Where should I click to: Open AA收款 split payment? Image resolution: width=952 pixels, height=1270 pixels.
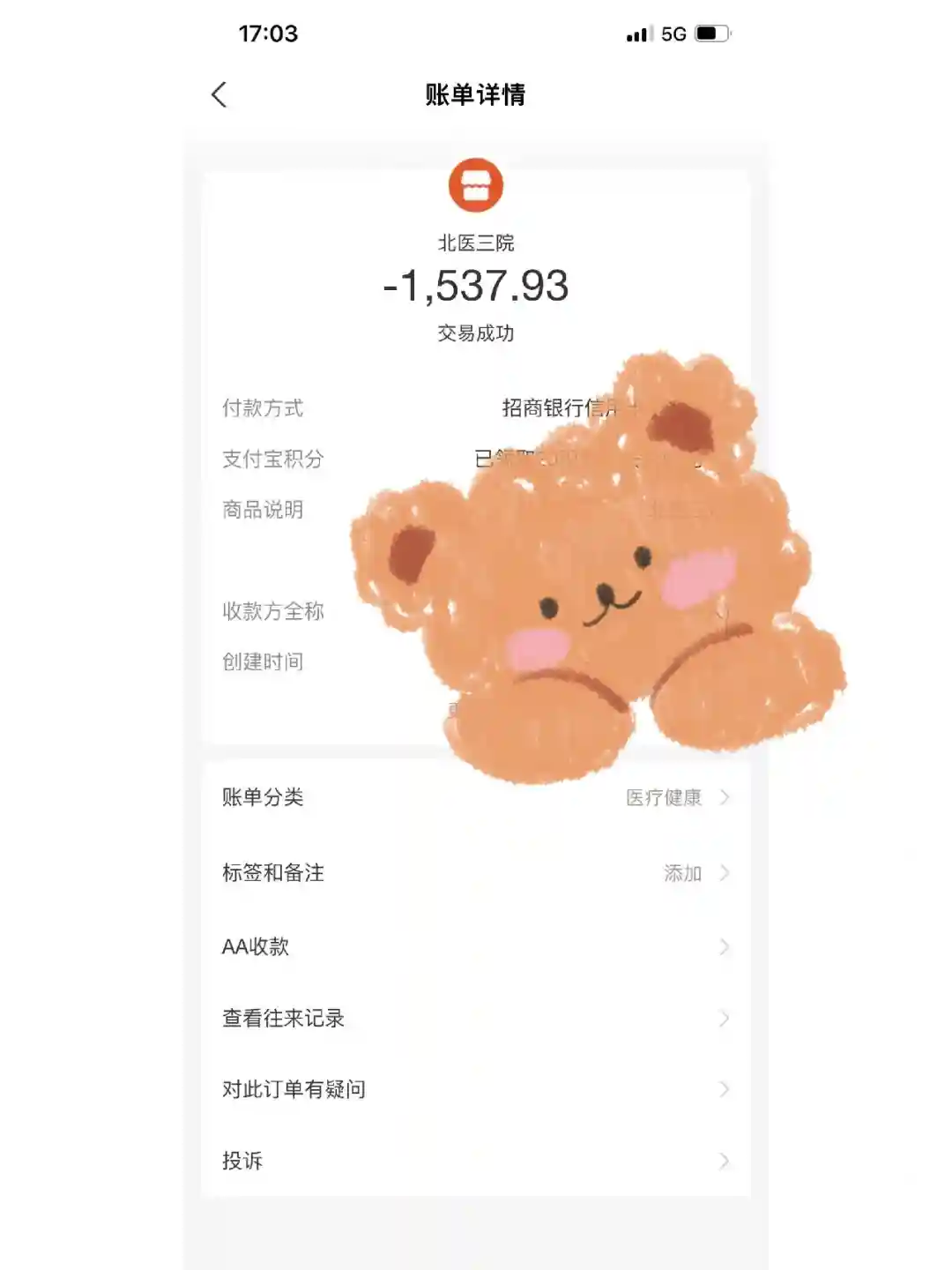[x=476, y=946]
